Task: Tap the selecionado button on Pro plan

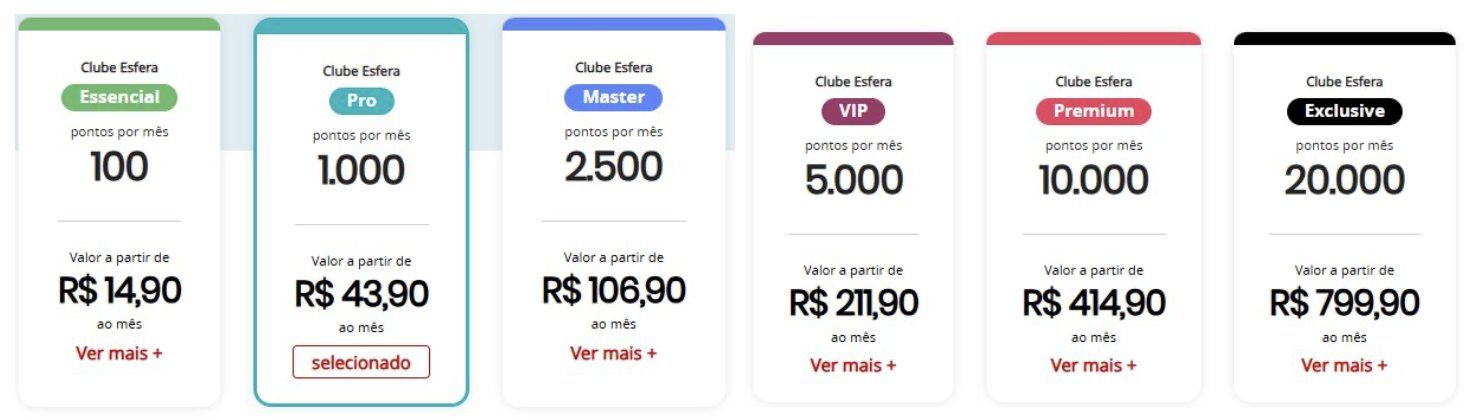Action: click(361, 362)
